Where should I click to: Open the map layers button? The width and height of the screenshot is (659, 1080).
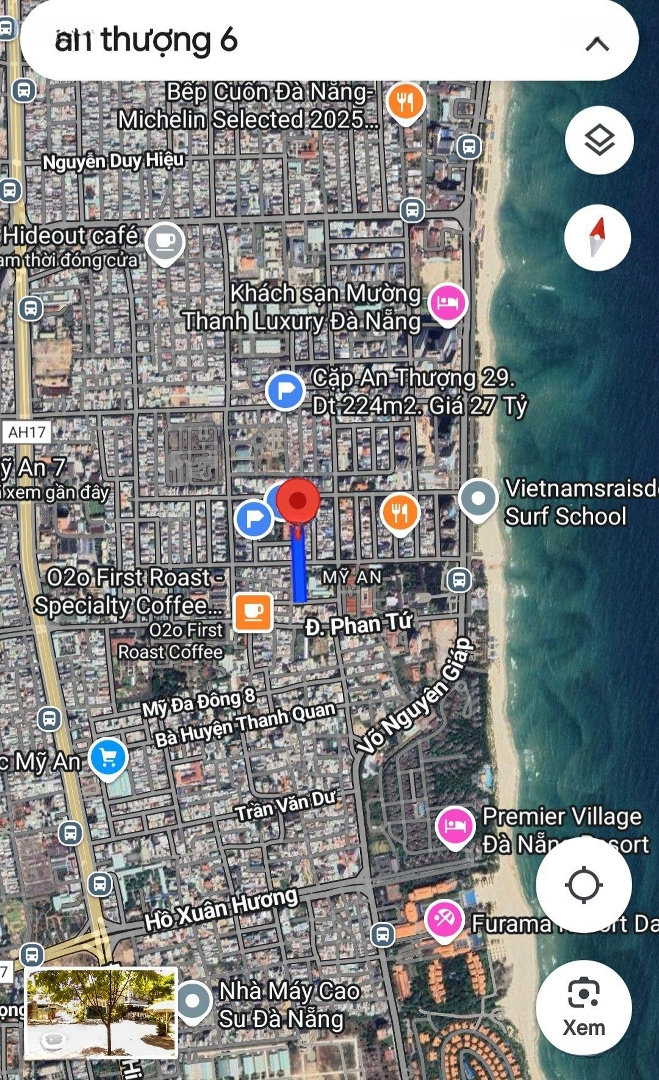click(x=599, y=140)
